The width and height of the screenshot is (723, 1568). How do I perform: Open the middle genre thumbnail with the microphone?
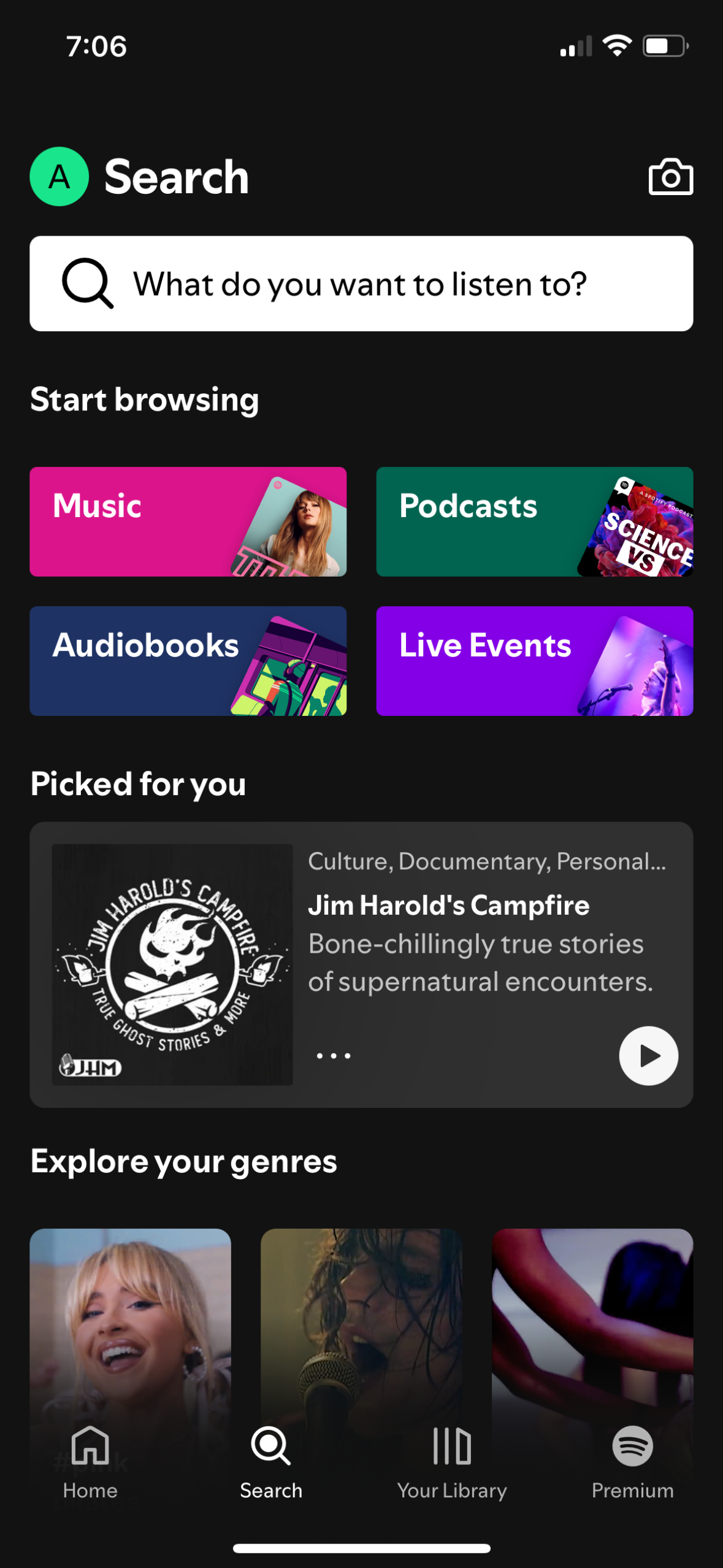point(361,1319)
